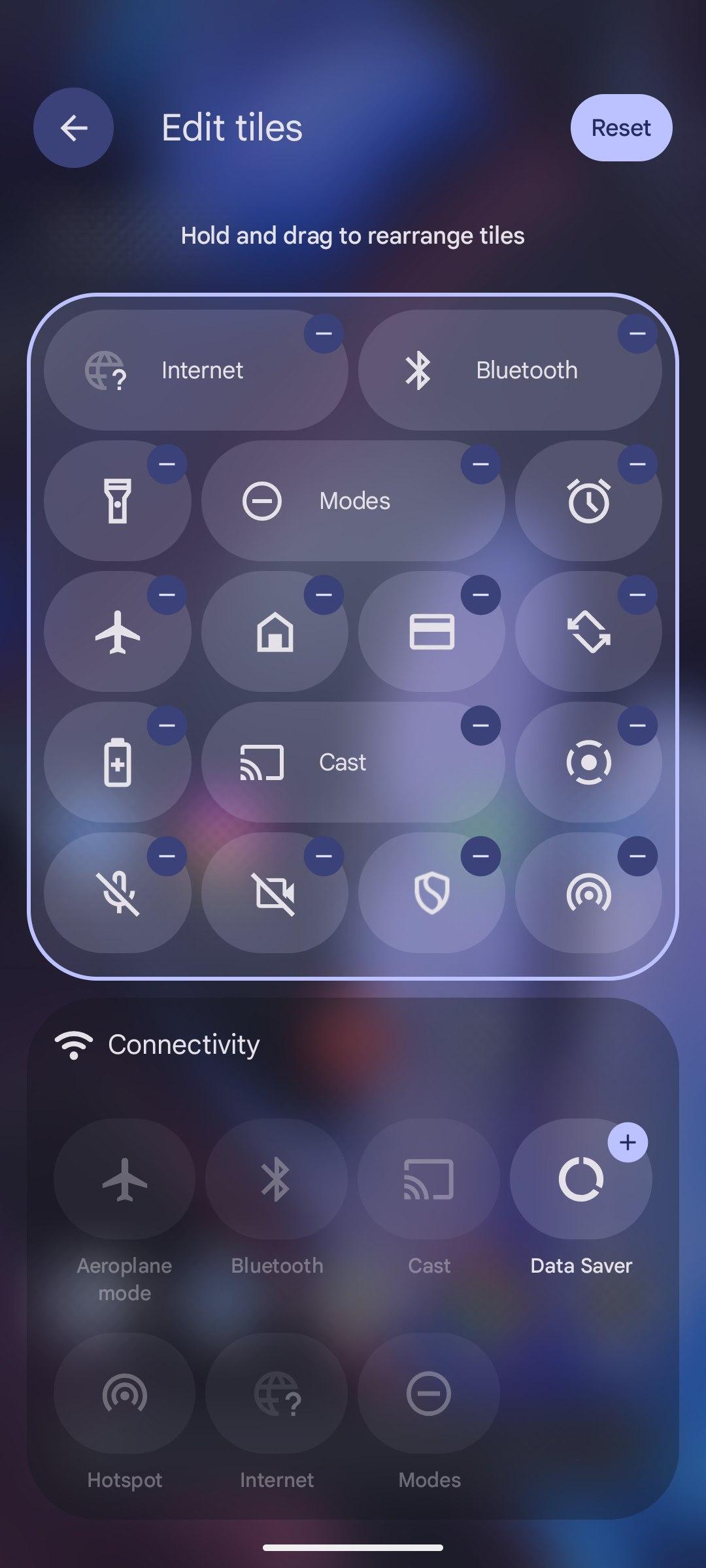Remove the Modes tile with its minus badge
The height and width of the screenshot is (1568, 706).
pyautogui.click(x=480, y=464)
